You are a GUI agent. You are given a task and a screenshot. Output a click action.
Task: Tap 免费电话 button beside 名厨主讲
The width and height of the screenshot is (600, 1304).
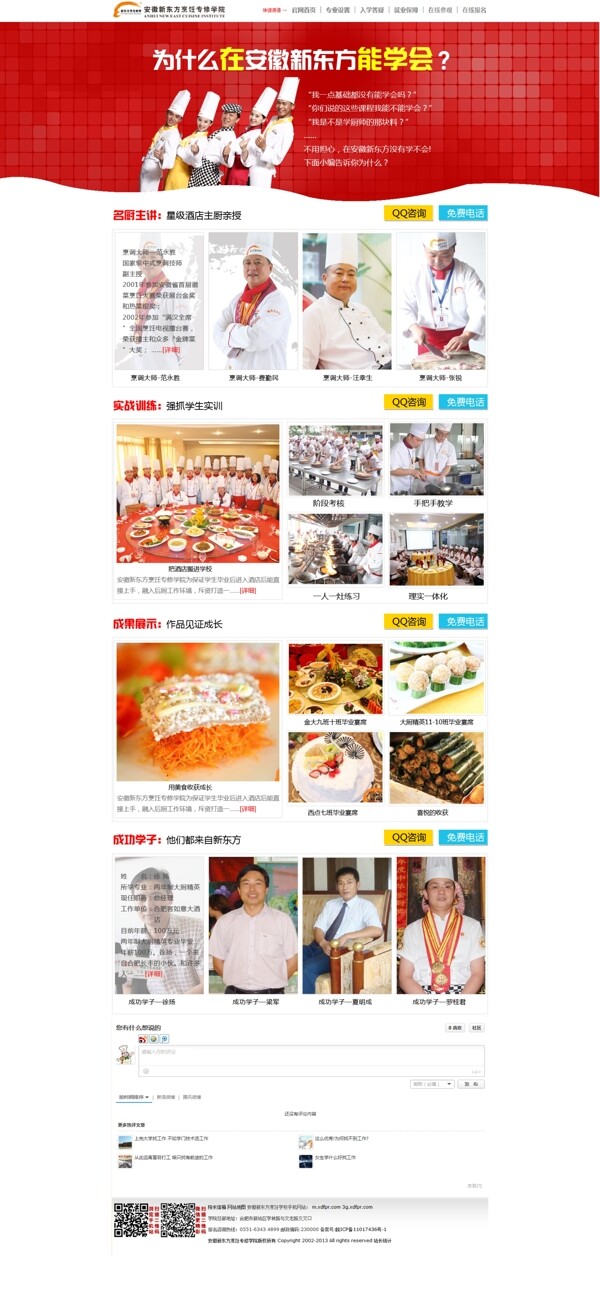463,213
